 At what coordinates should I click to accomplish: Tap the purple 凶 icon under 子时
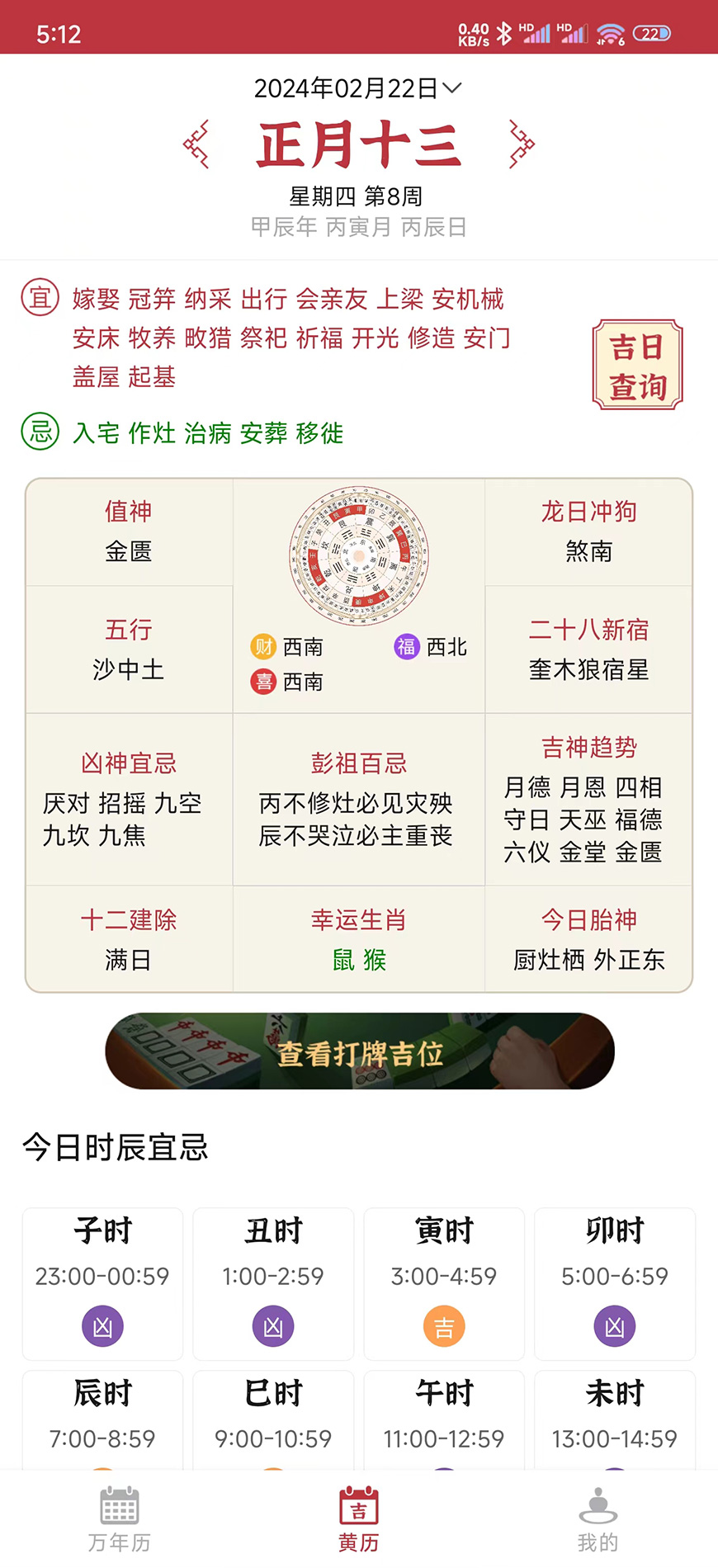102,1326
